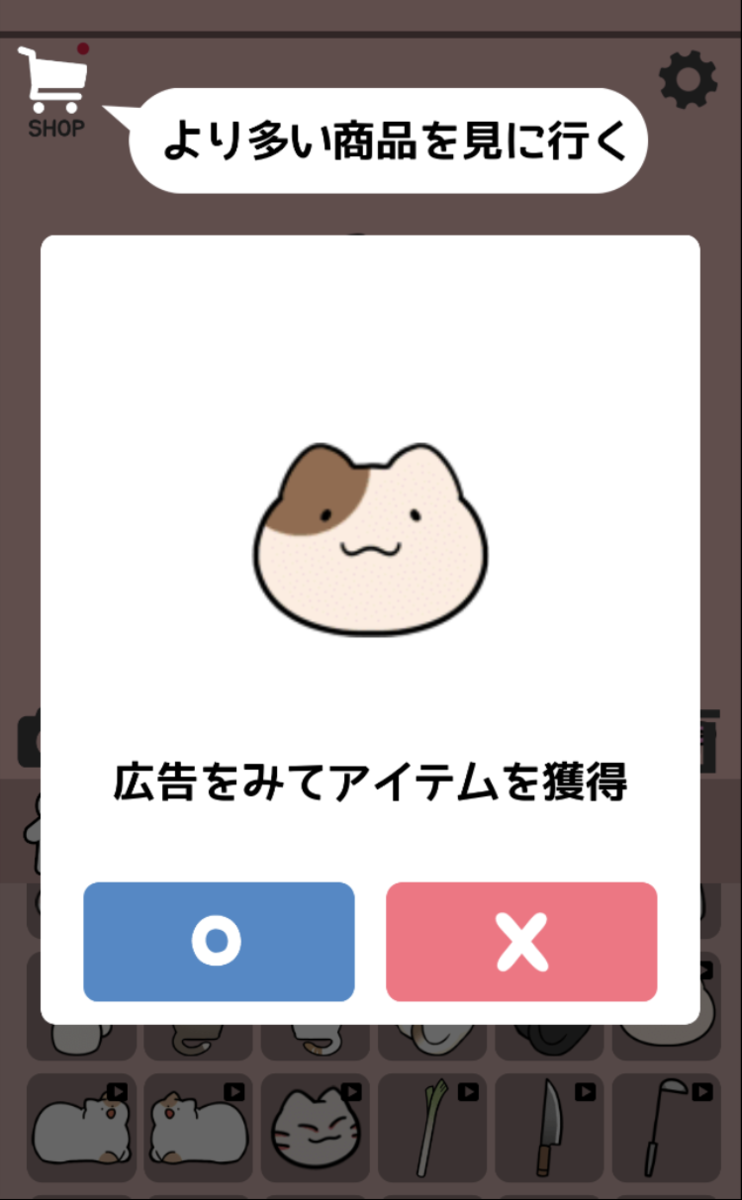Screen dimensions: 742x1200
Task: Select the leek item thumbnail
Action: click(x=433, y=1128)
